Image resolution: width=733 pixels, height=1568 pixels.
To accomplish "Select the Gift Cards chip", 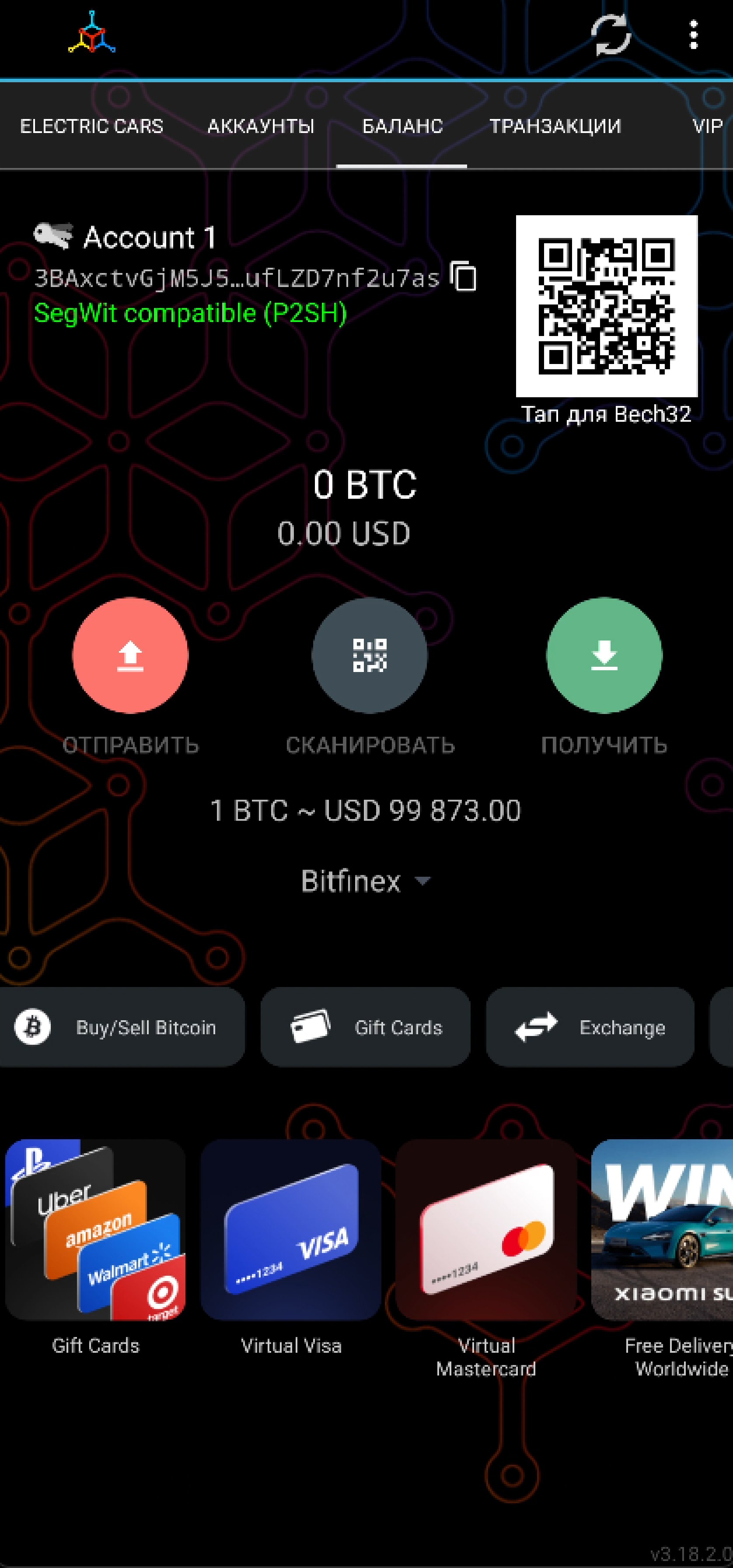I will point(365,1028).
